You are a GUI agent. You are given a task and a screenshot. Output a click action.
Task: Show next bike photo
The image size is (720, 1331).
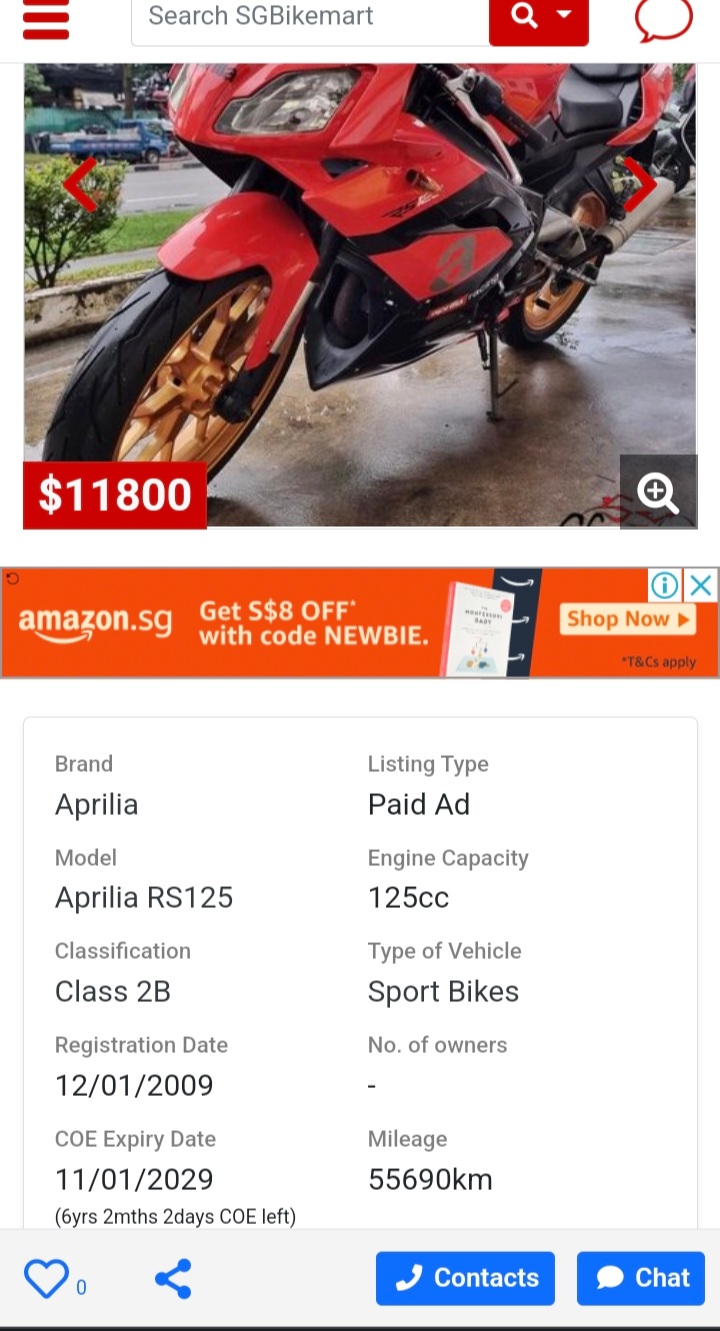[x=640, y=184]
